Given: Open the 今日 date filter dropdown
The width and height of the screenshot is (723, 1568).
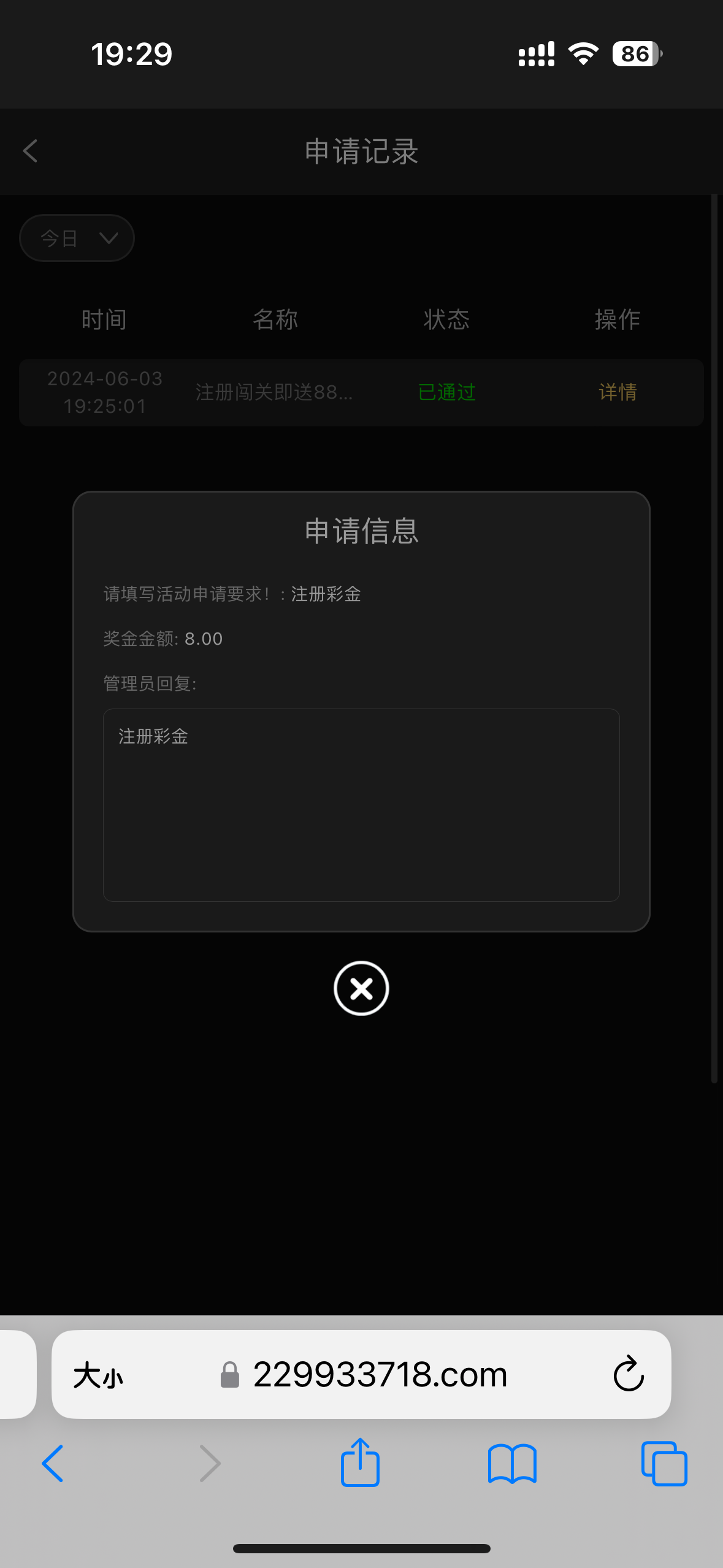Looking at the screenshot, I should tap(77, 238).
